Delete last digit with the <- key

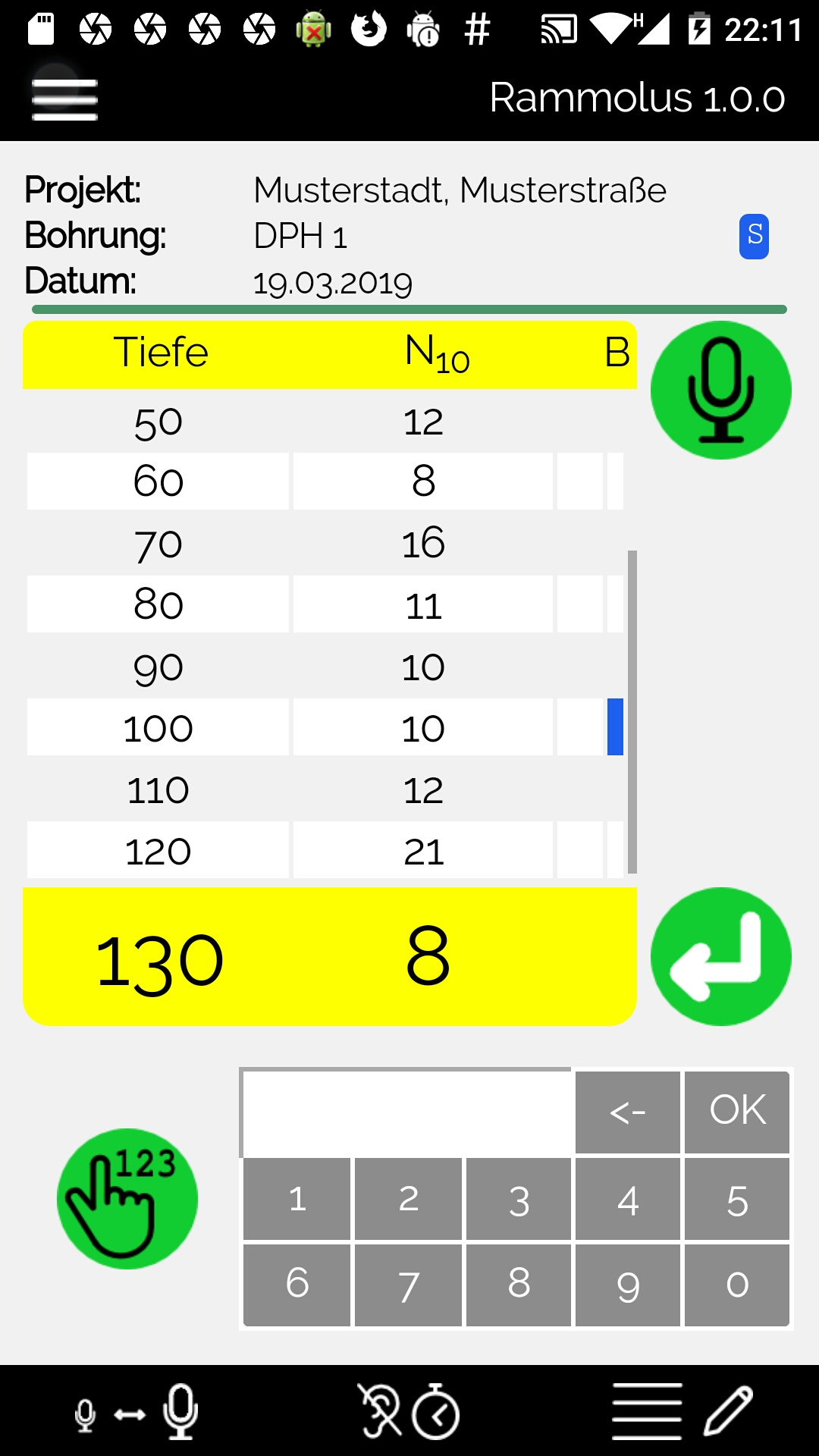click(627, 1112)
